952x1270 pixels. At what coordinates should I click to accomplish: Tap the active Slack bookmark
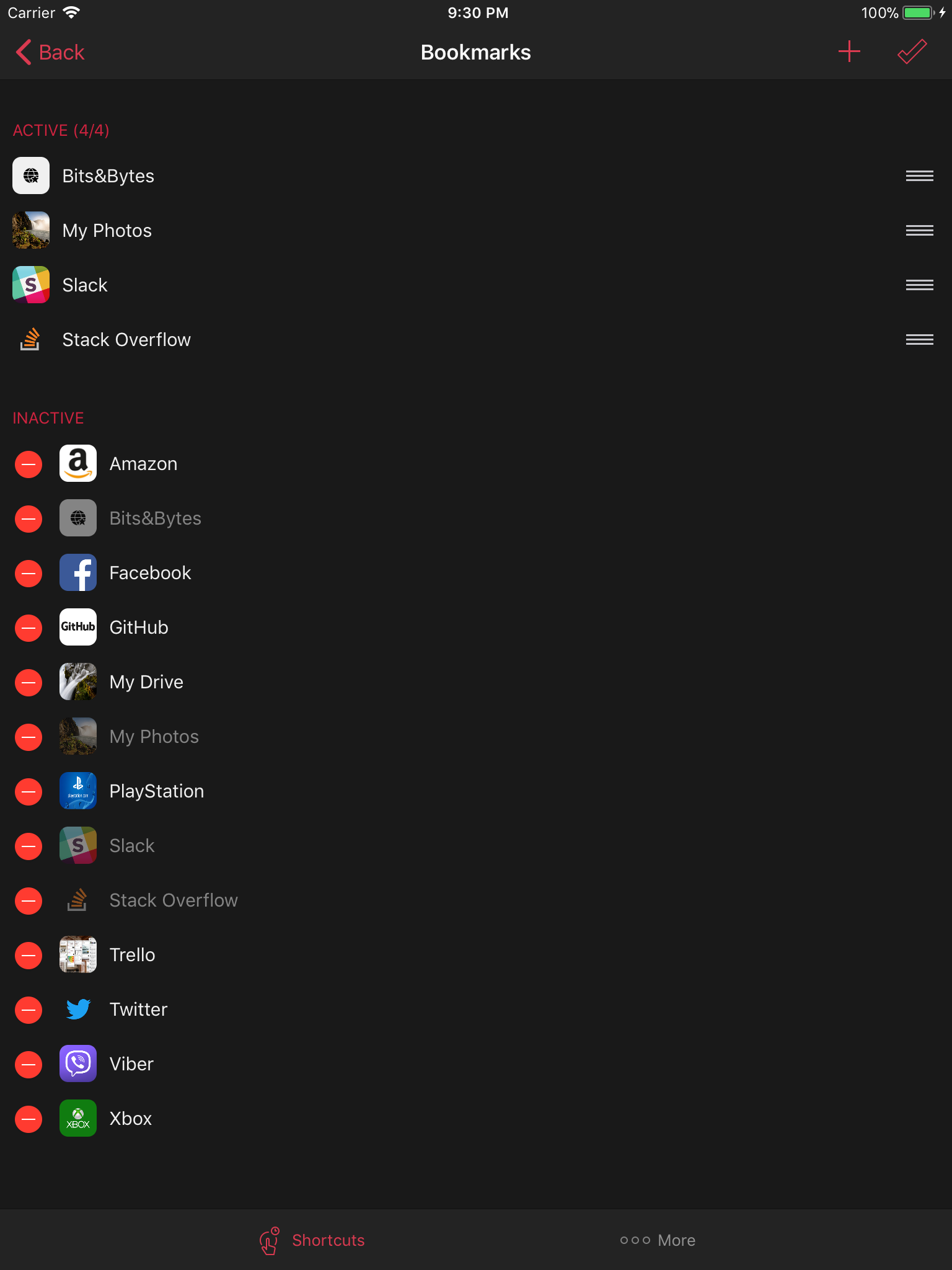click(85, 285)
